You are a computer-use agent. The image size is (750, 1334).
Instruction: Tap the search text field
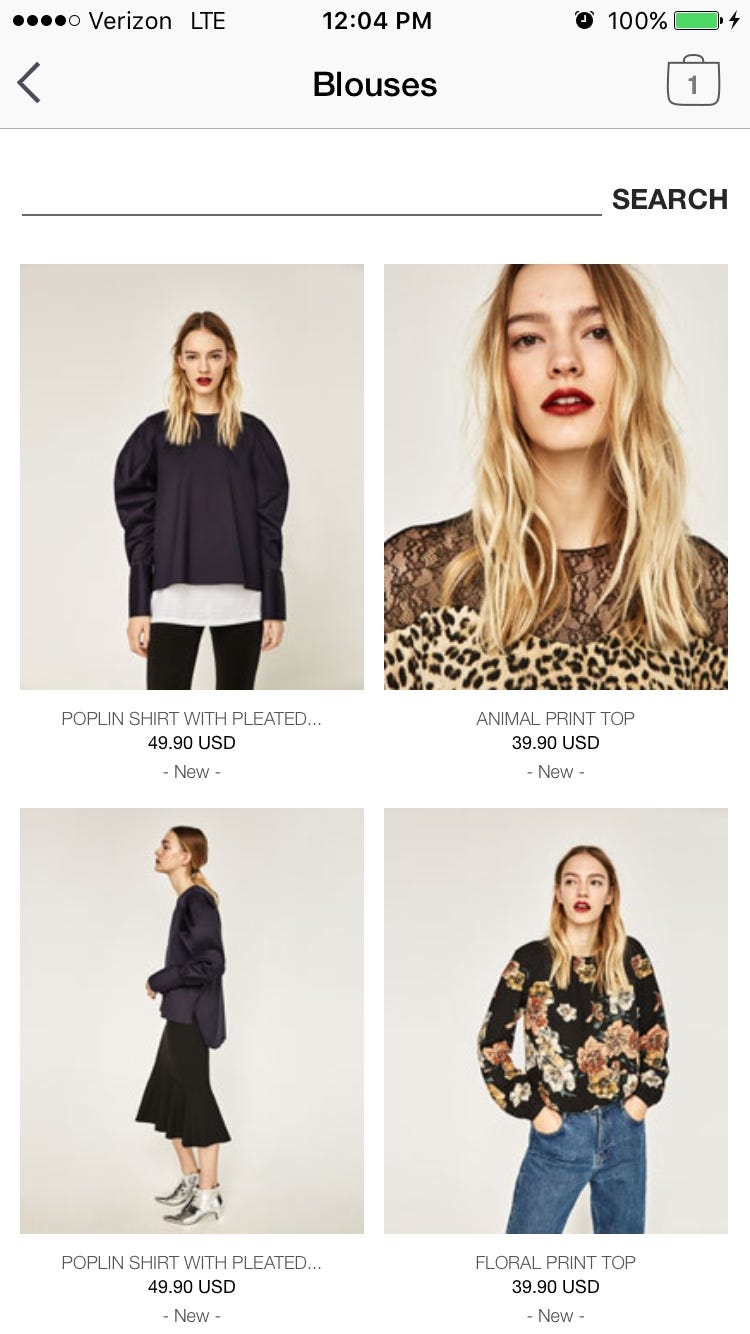pos(311,197)
